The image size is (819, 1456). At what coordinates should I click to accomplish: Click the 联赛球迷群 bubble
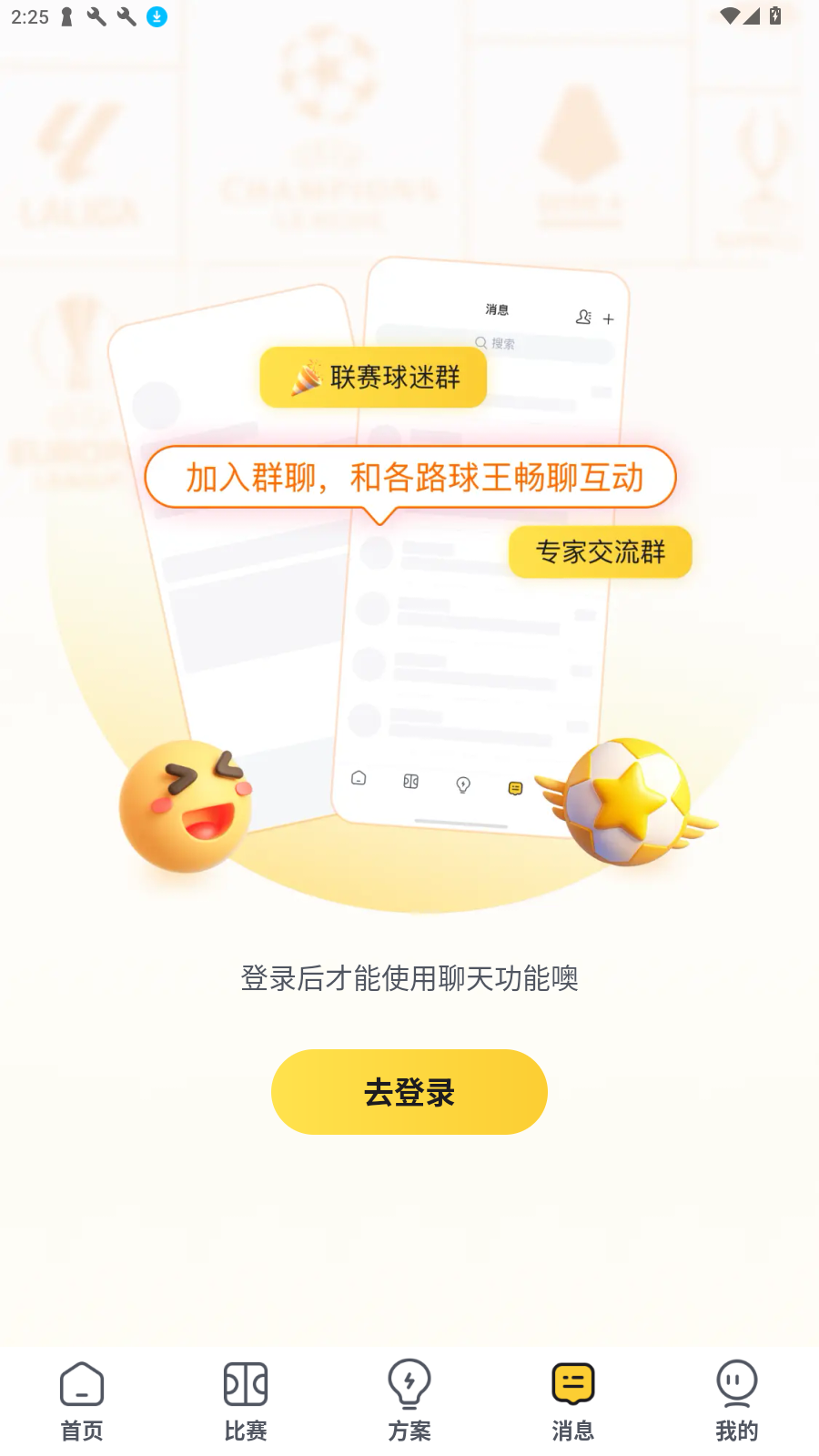(x=373, y=377)
